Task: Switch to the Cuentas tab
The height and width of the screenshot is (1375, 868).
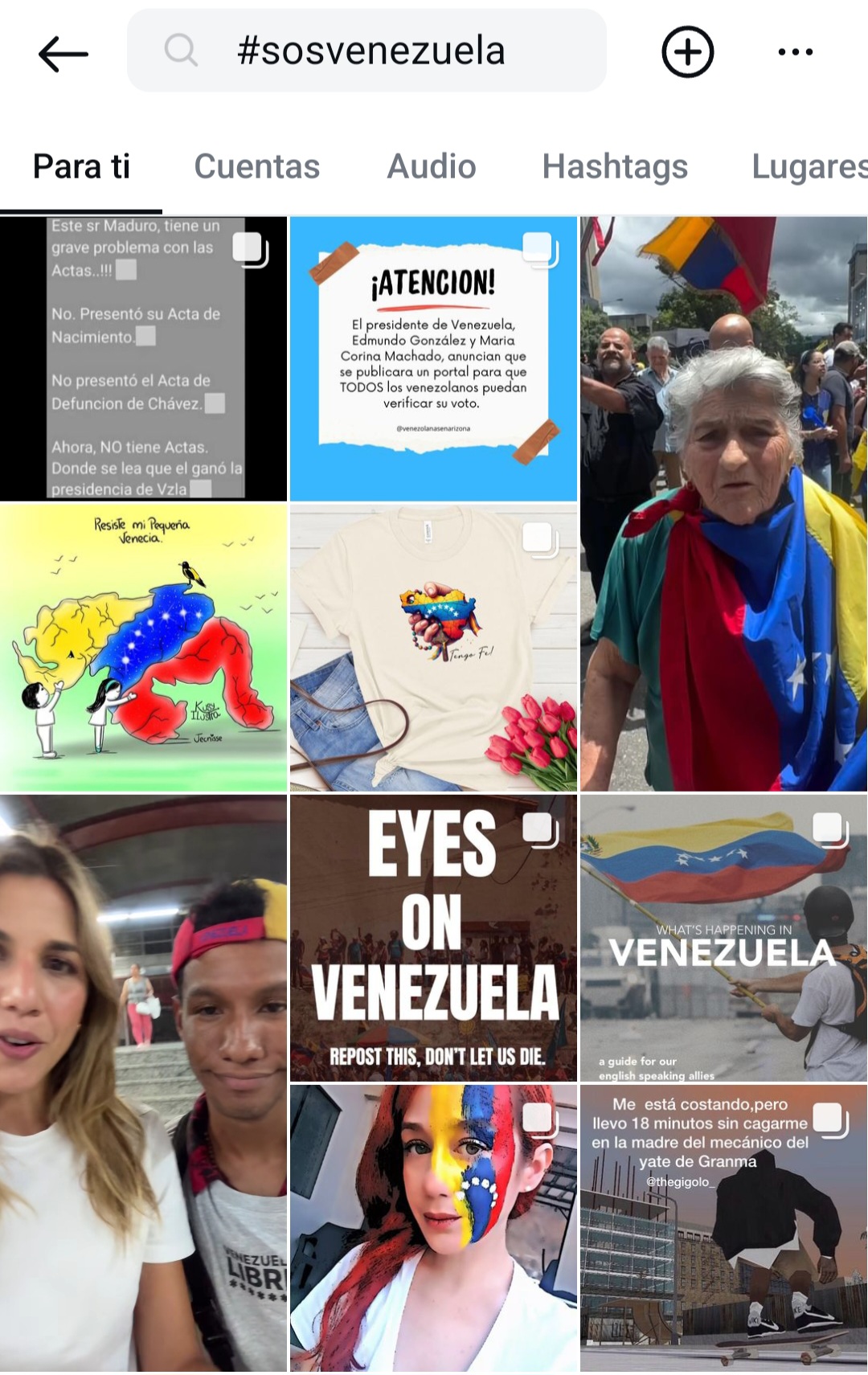Action: coord(256,166)
